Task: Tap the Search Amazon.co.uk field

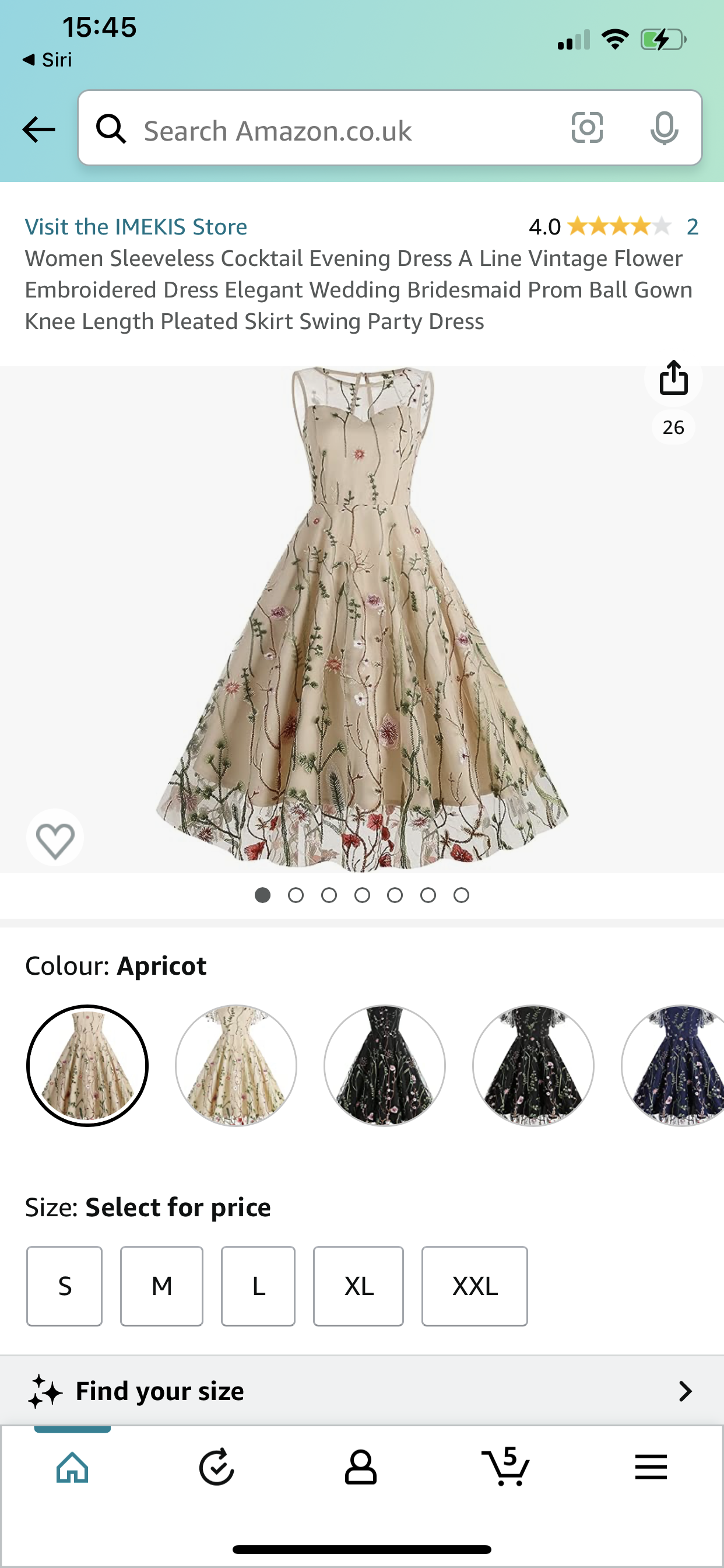Action: (340, 130)
